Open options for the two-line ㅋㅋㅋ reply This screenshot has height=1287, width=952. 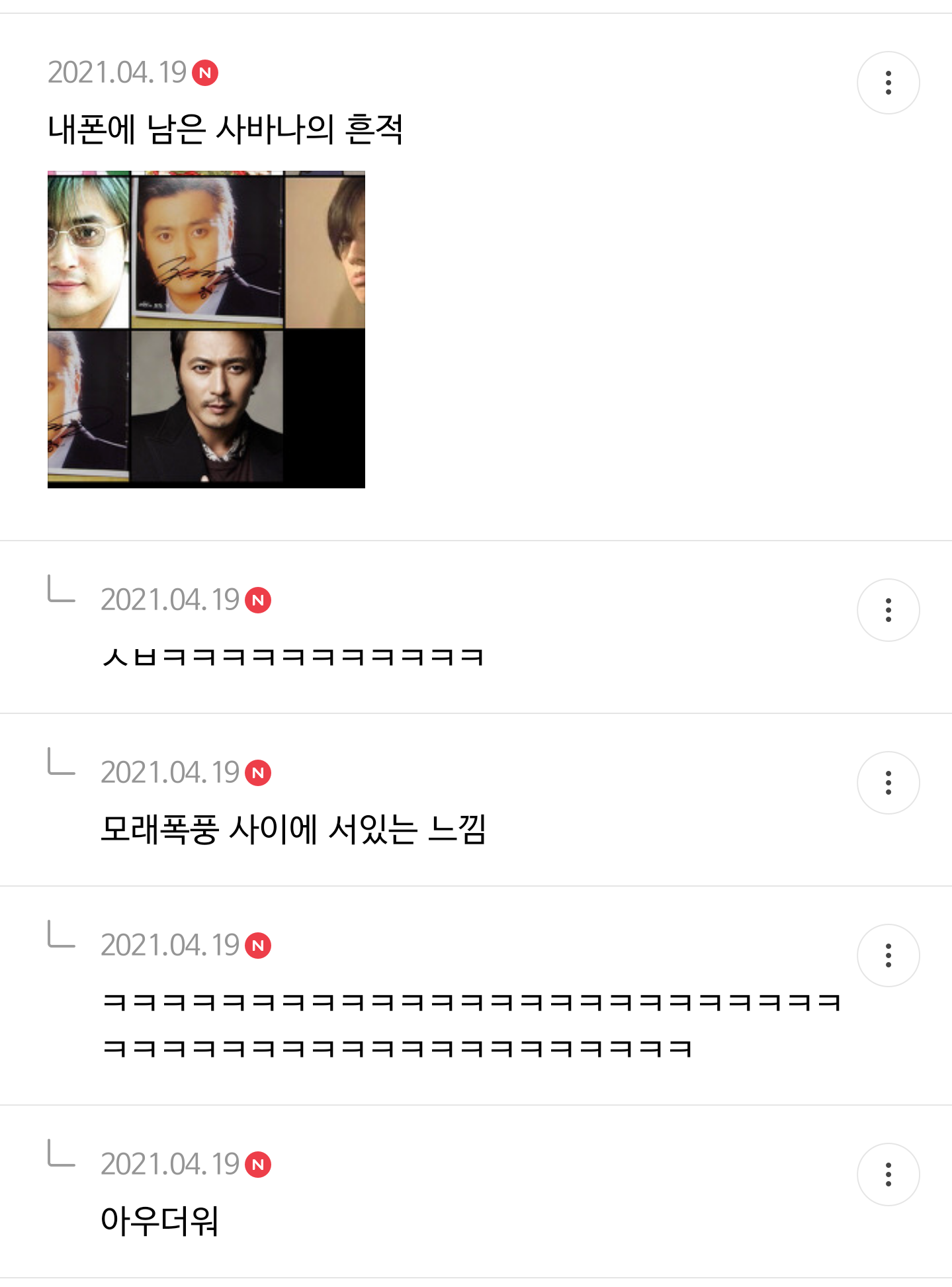point(888,955)
